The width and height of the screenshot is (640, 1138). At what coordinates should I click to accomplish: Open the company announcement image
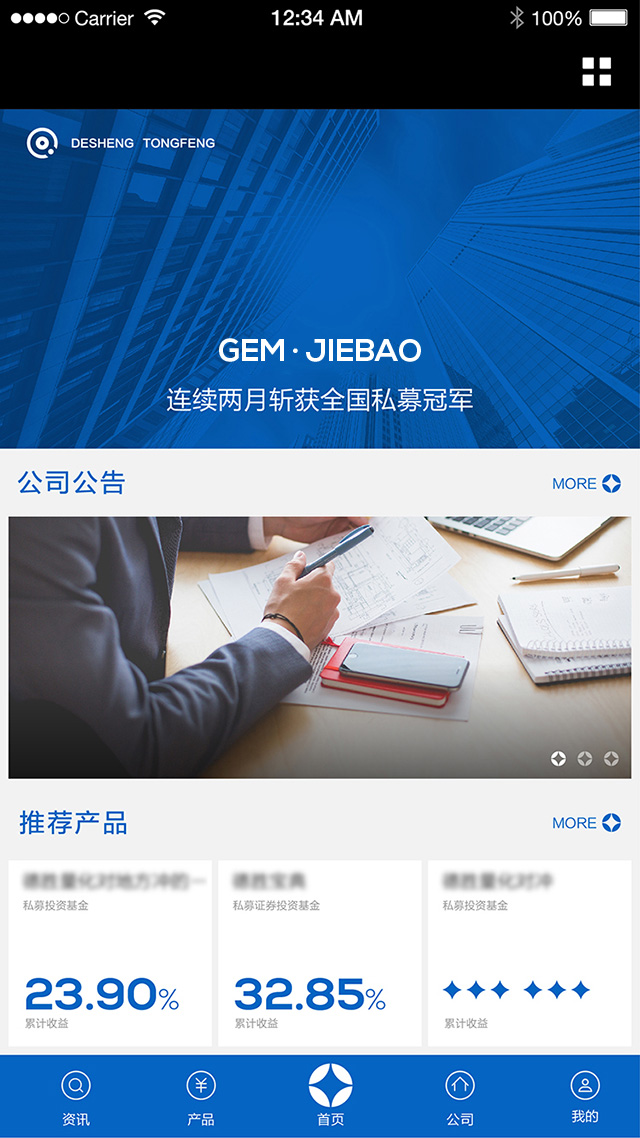pos(320,646)
